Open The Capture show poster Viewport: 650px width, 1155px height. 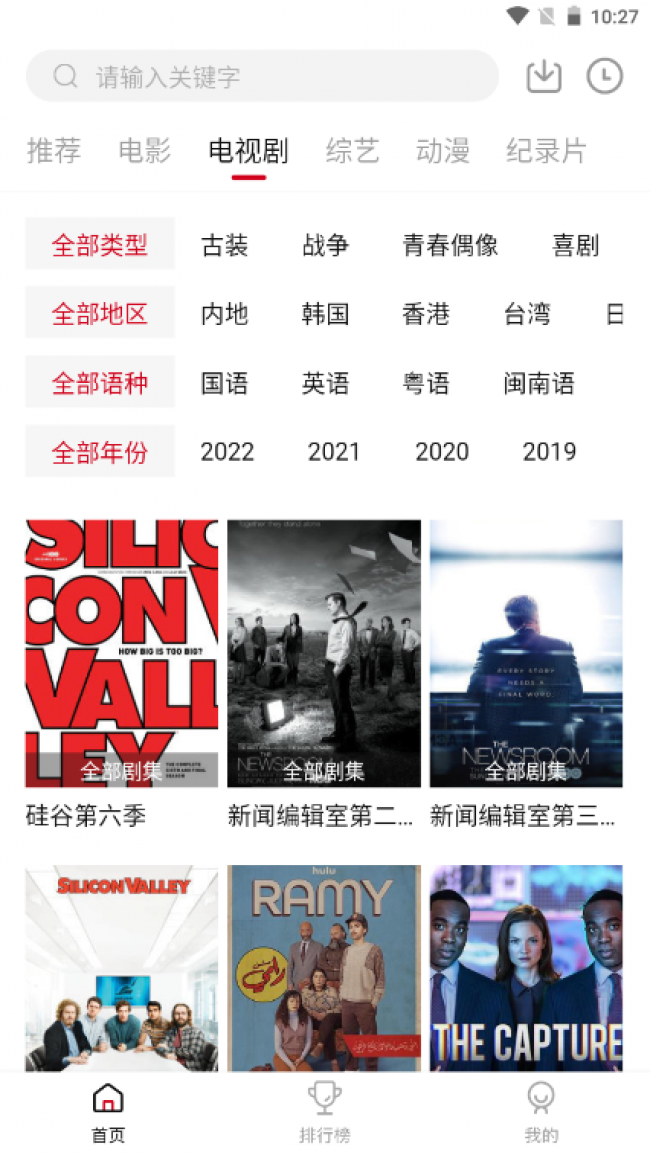click(x=526, y=968)
